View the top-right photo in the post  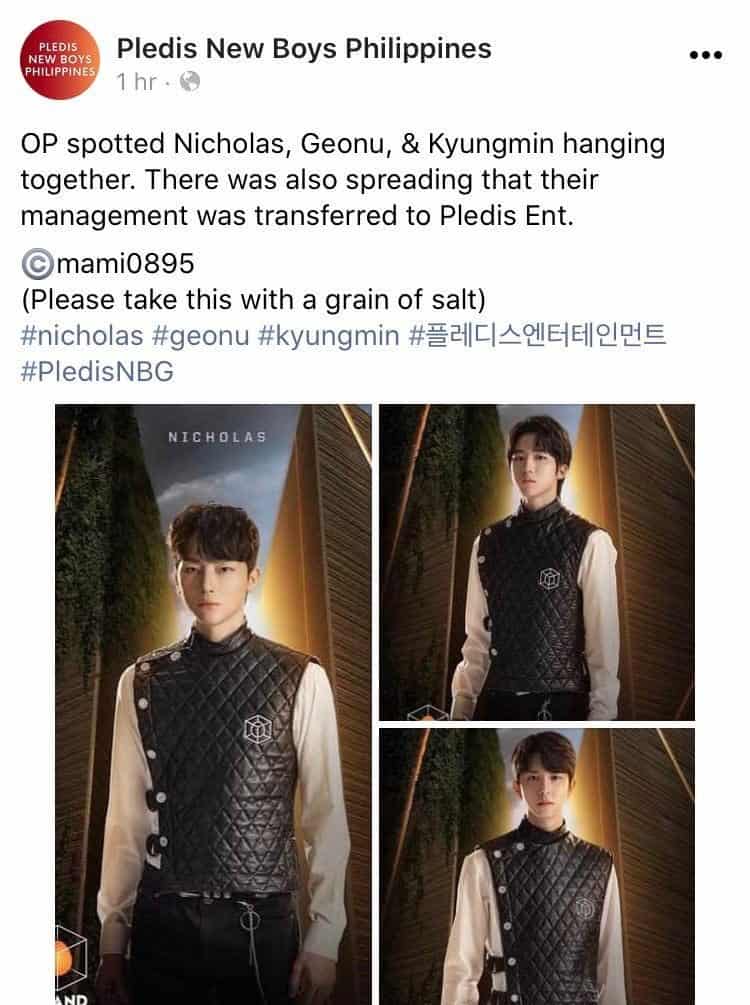pos(536,560)
